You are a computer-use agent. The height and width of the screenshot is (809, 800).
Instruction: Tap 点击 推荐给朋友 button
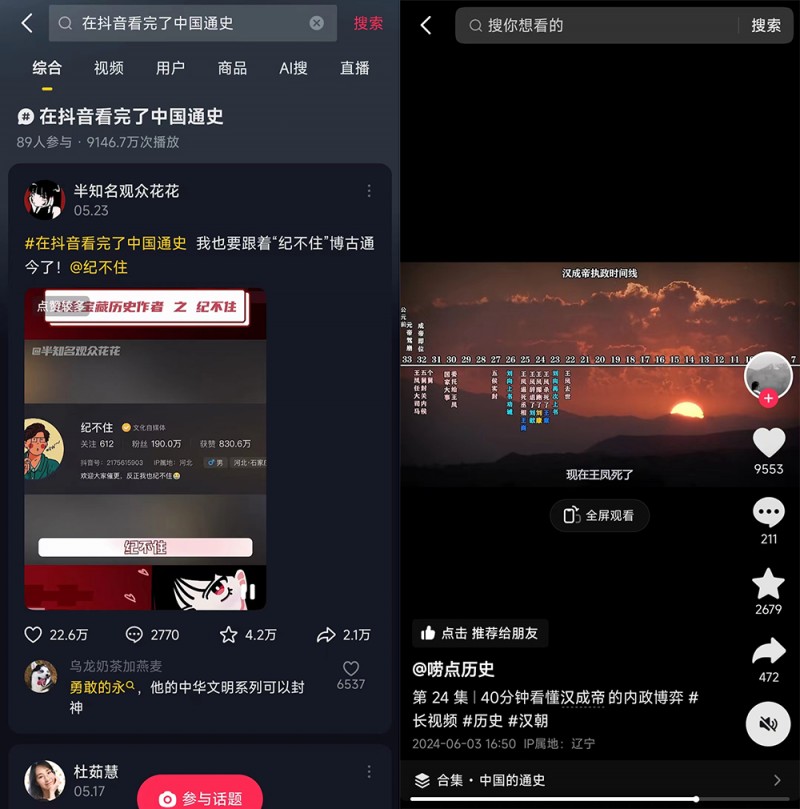[x=480, y=633]
